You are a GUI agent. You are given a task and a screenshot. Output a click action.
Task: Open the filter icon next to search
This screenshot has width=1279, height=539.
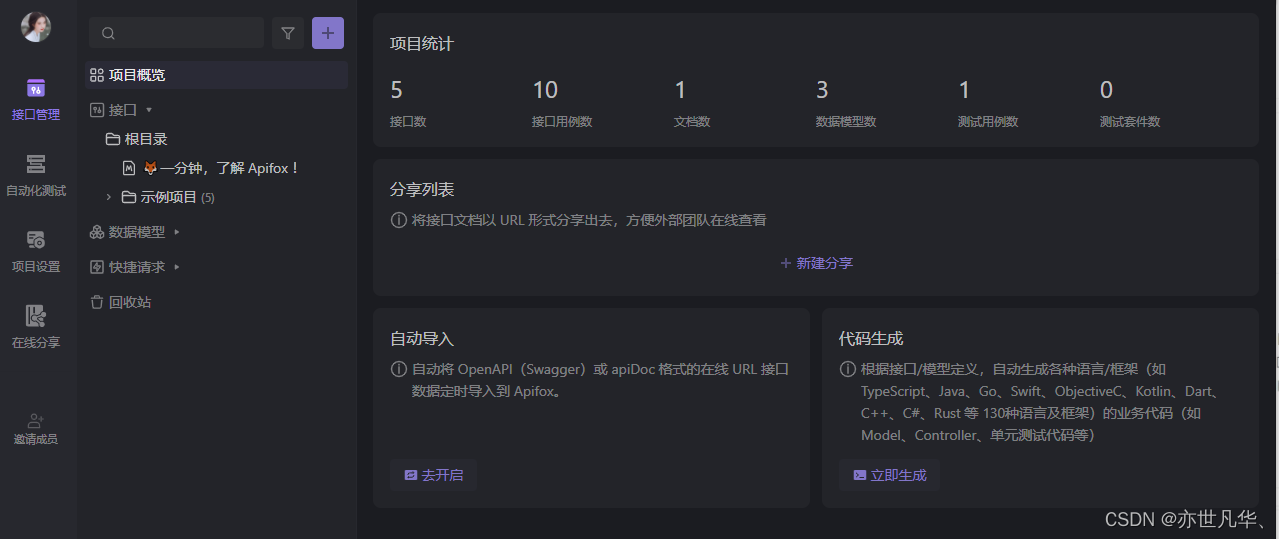tap(288, 33)
